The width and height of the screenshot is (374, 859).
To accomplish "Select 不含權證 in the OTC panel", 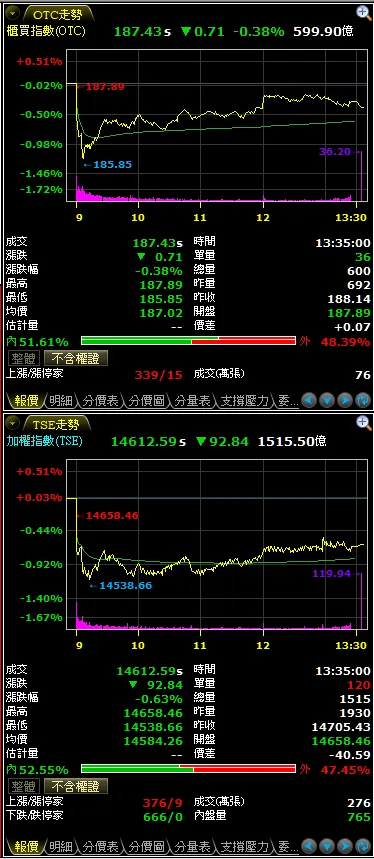I will (x=76, y=358).
